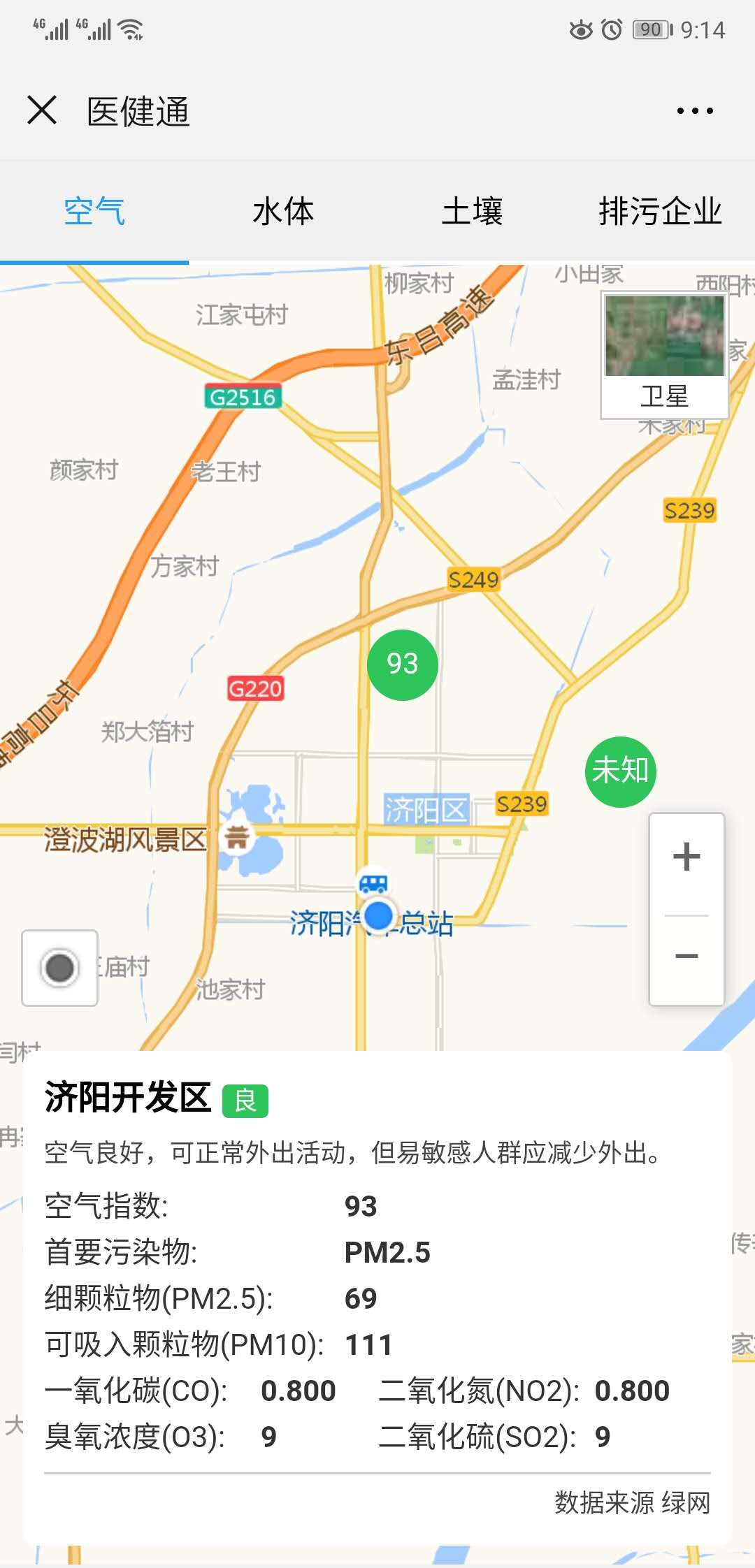Viewport: 755px width, 1568px height.
Task: Recenter map on my current location
Action: tap(60, 968)
